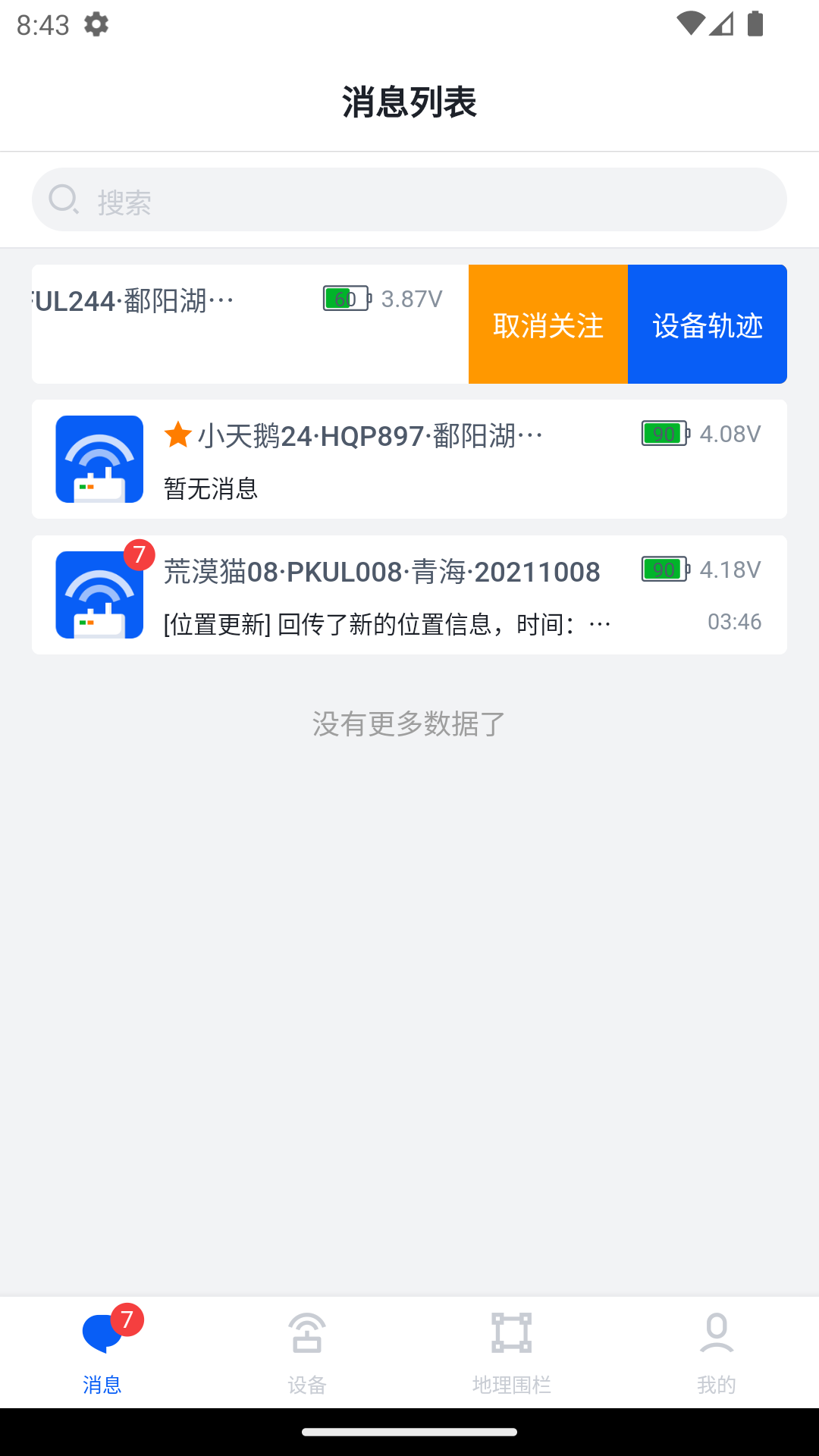Open the settings gear in the status bar
This screenshot has height=1456, width=819.
pos(96,24)
